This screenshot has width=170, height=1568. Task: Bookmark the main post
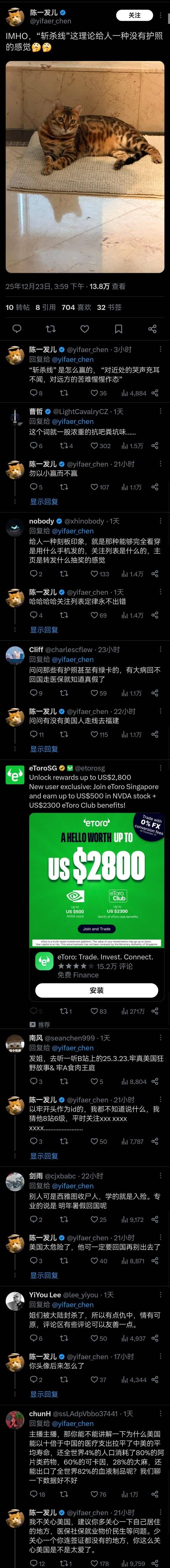coord(119,329)
